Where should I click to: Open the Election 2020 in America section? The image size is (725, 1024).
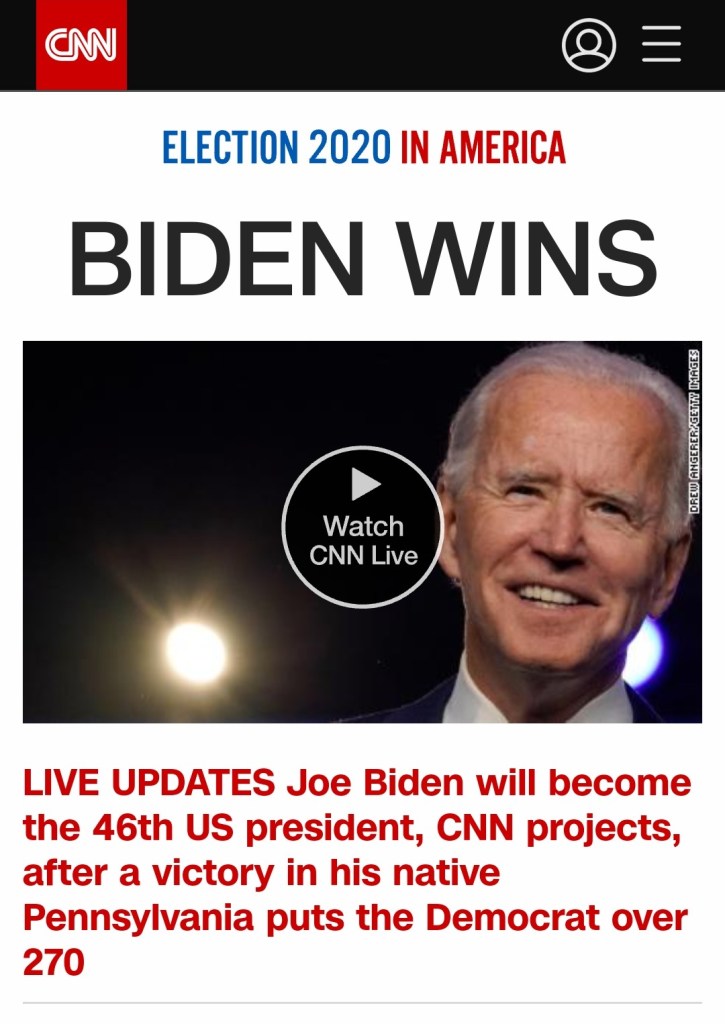(x=363, y=149)
